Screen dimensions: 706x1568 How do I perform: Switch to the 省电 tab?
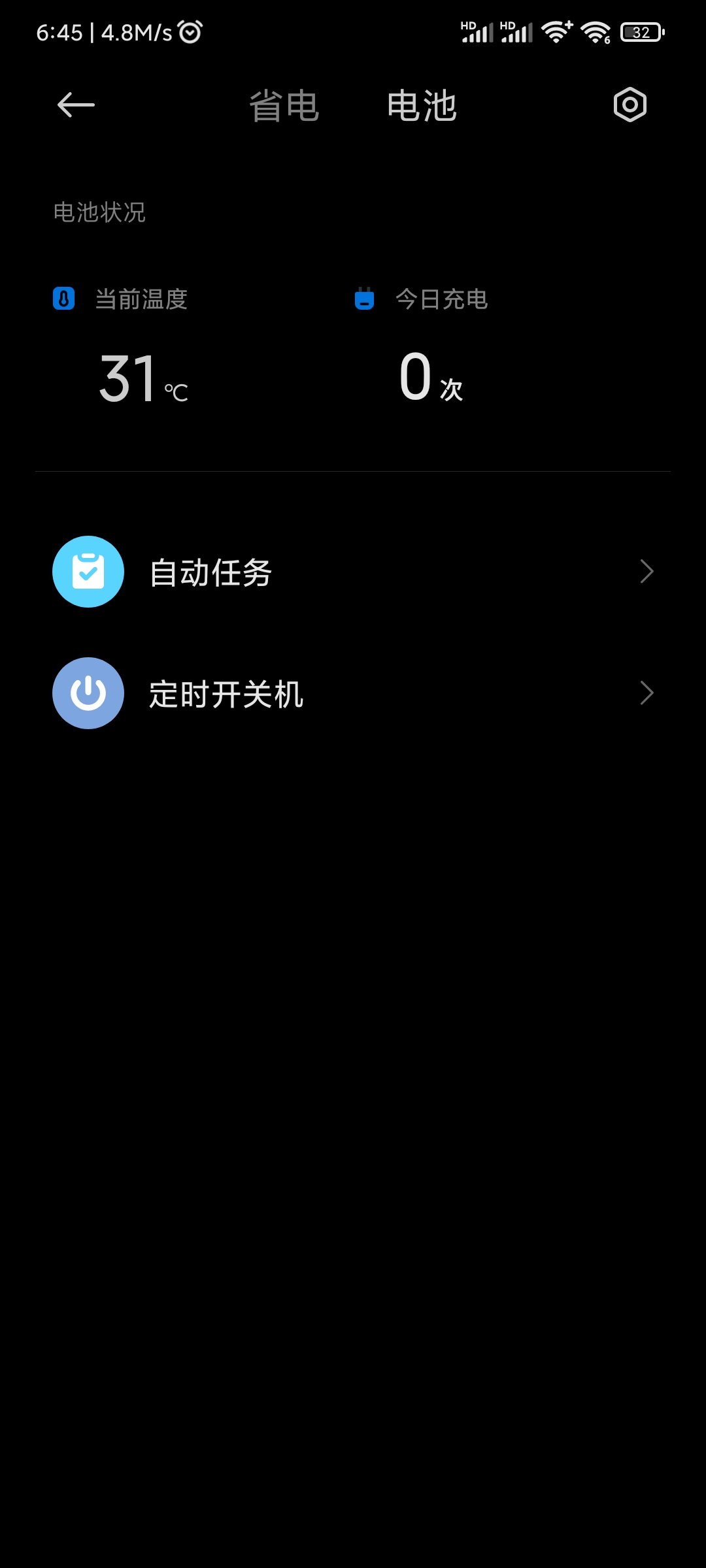(x=284, y=106)
